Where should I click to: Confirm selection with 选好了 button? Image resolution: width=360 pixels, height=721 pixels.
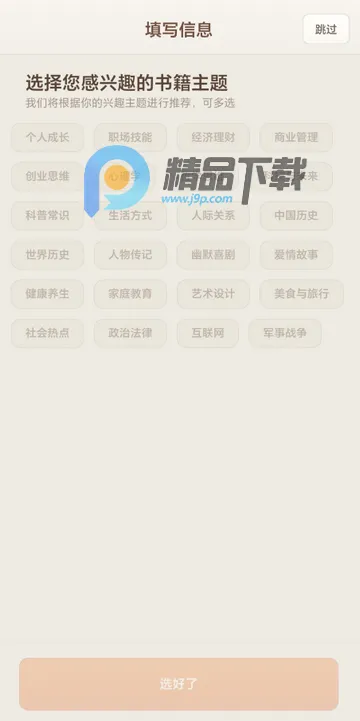coord(179,684)
